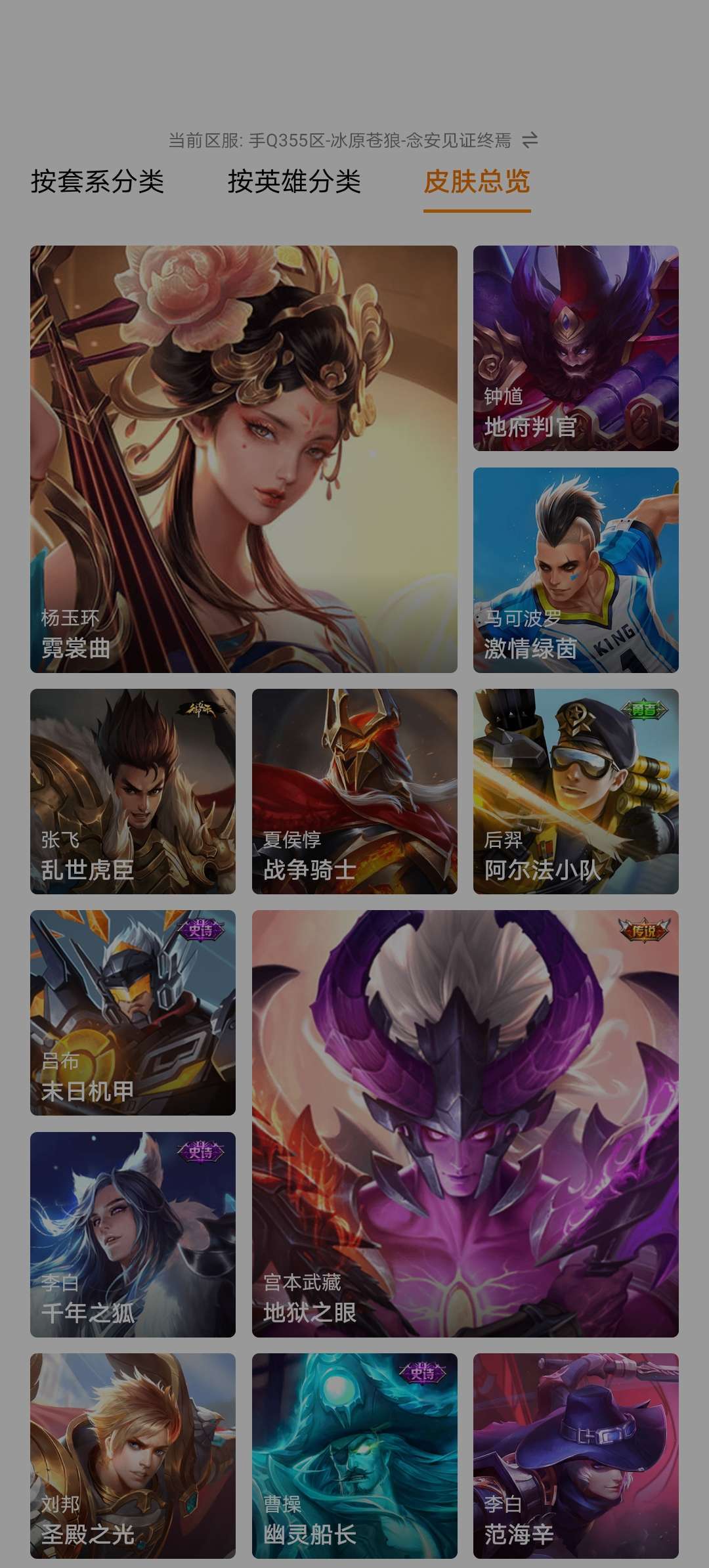Open the 刘邦 圣殿之光 skin

133,1456
